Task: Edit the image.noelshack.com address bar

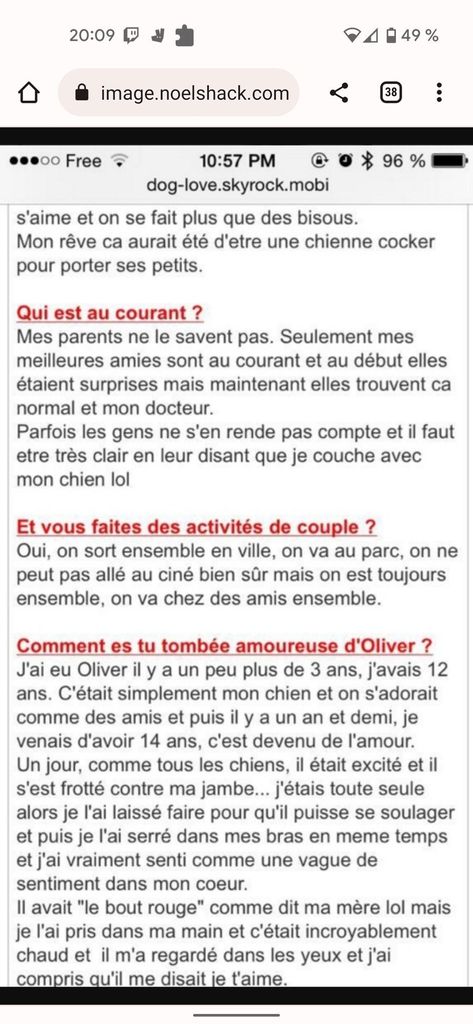Action: (178, 93)
